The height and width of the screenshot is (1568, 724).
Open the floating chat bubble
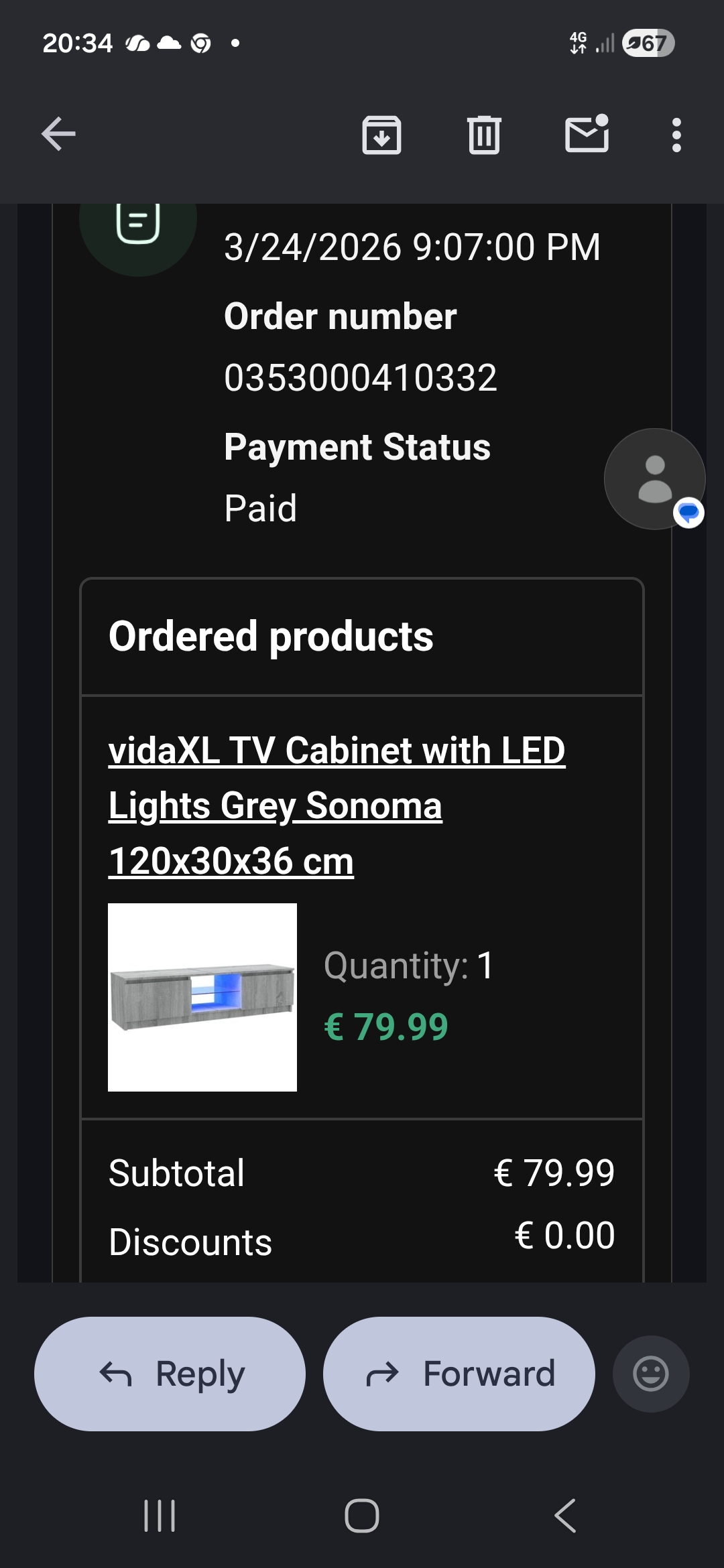point(655,479)
